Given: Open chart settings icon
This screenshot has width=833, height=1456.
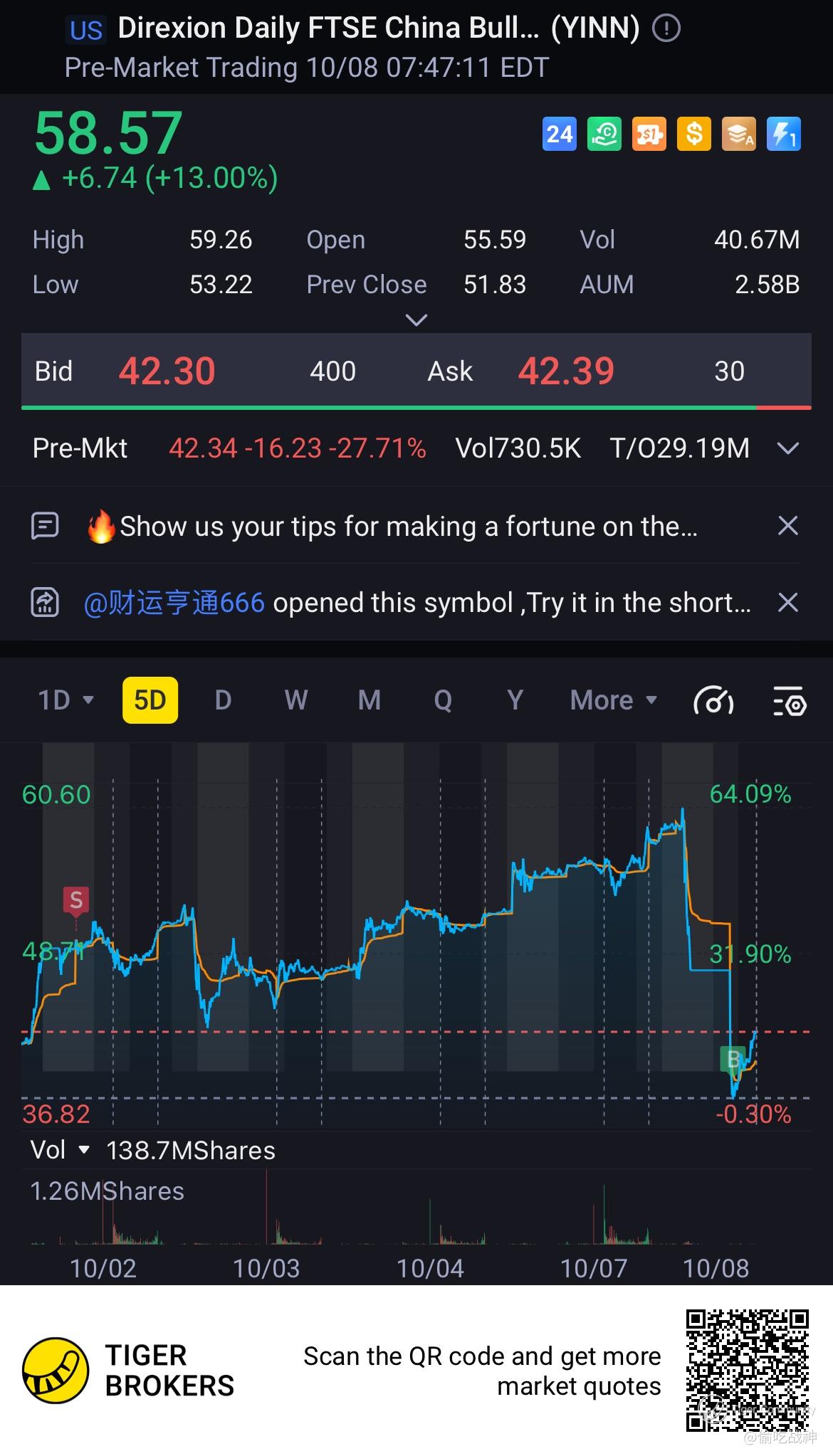Looking at the screenshot, I should (x=789, y=701).
